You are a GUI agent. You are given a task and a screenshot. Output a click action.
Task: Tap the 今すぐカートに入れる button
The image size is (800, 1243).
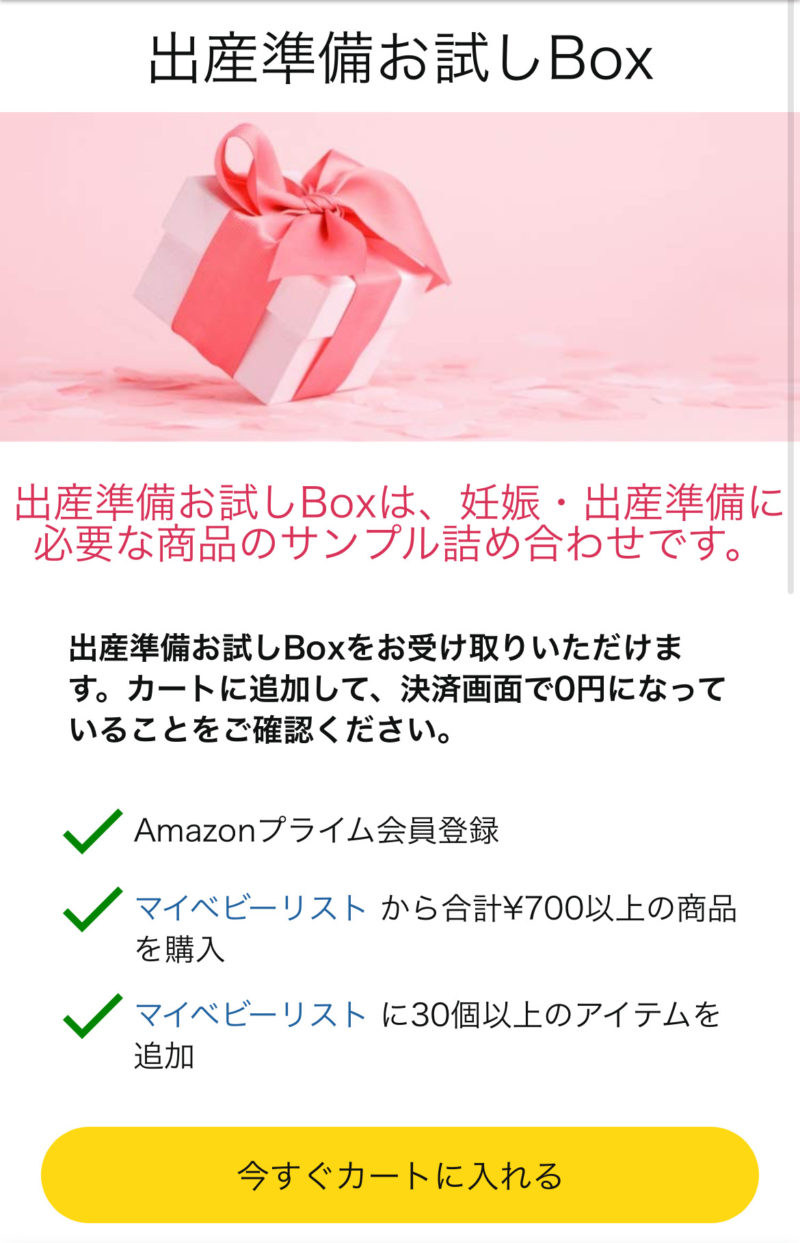coord(400,1175)
